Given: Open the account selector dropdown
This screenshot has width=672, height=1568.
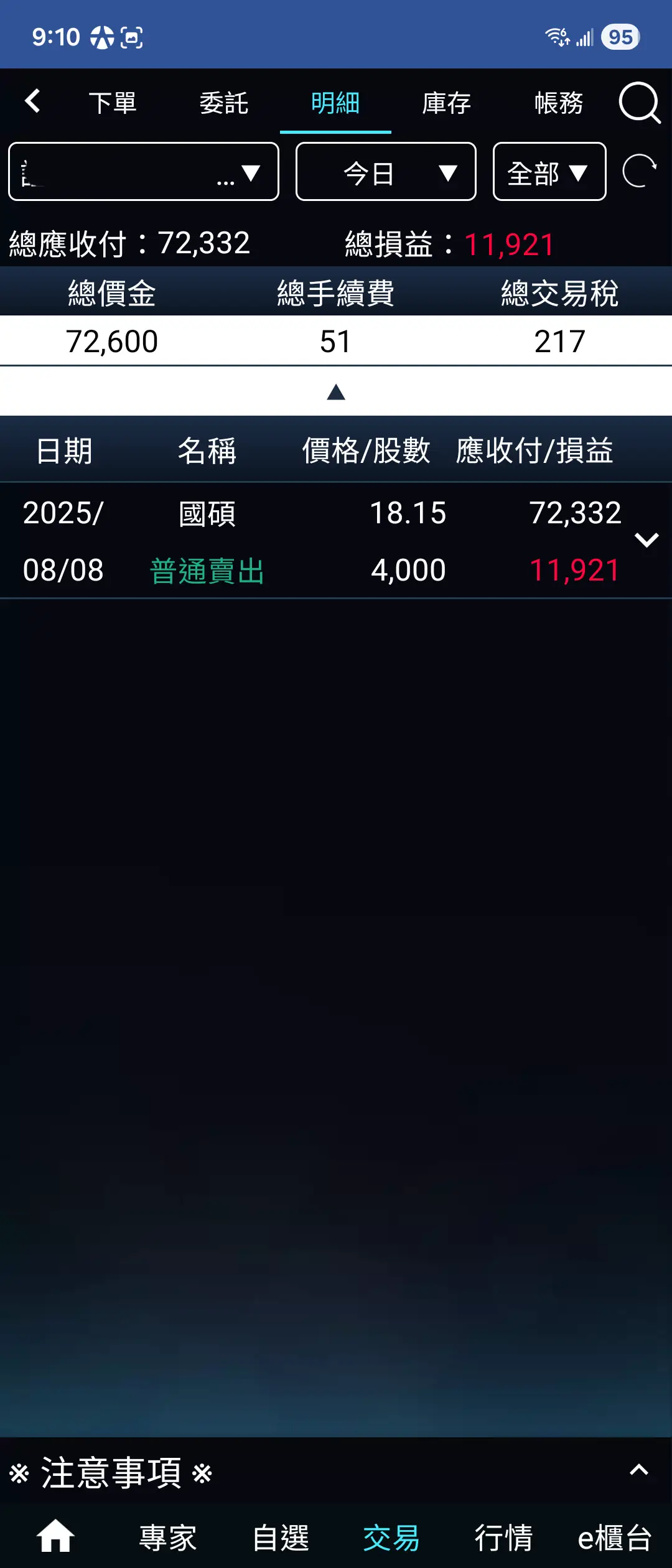Looking at the screenshot, I should click(x=143, y=172).
